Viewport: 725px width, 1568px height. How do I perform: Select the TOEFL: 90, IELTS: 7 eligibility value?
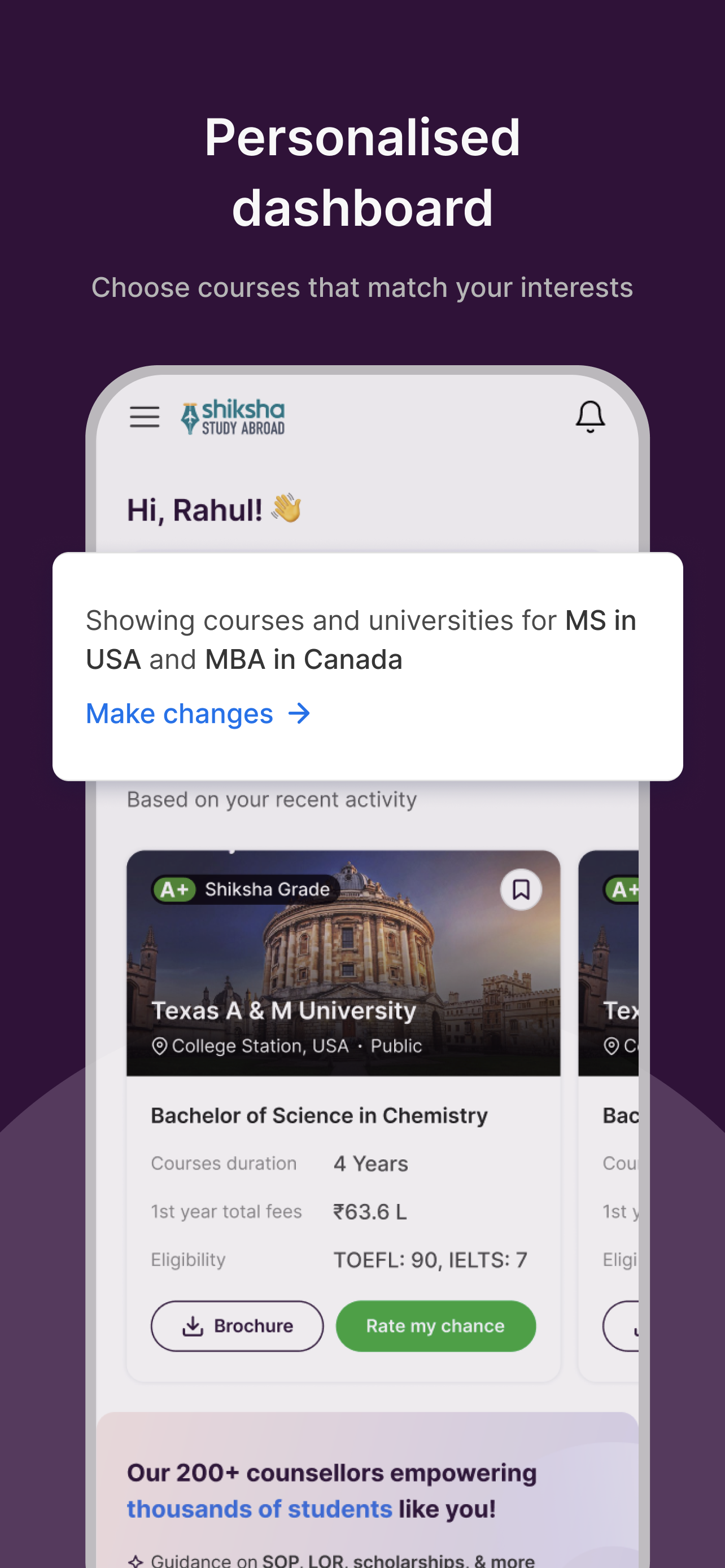pos(430,1259)
